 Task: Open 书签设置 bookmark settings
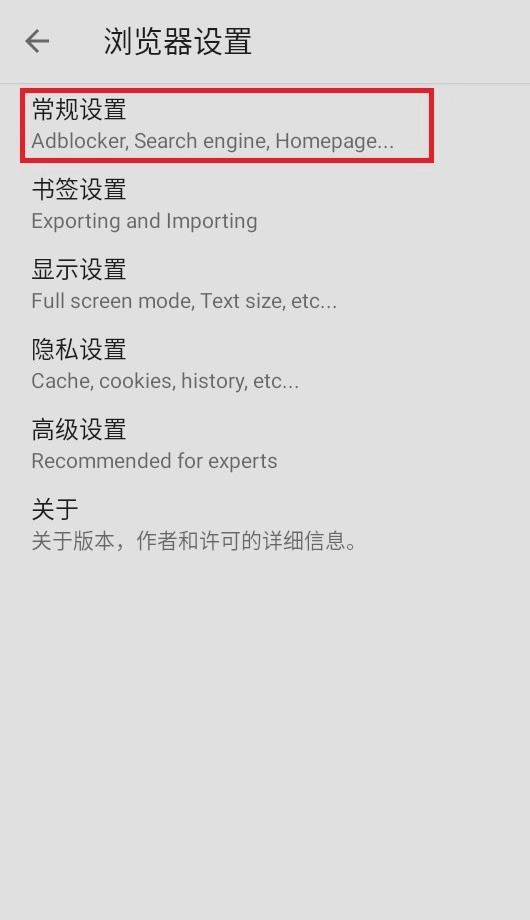tap(265, 205)
